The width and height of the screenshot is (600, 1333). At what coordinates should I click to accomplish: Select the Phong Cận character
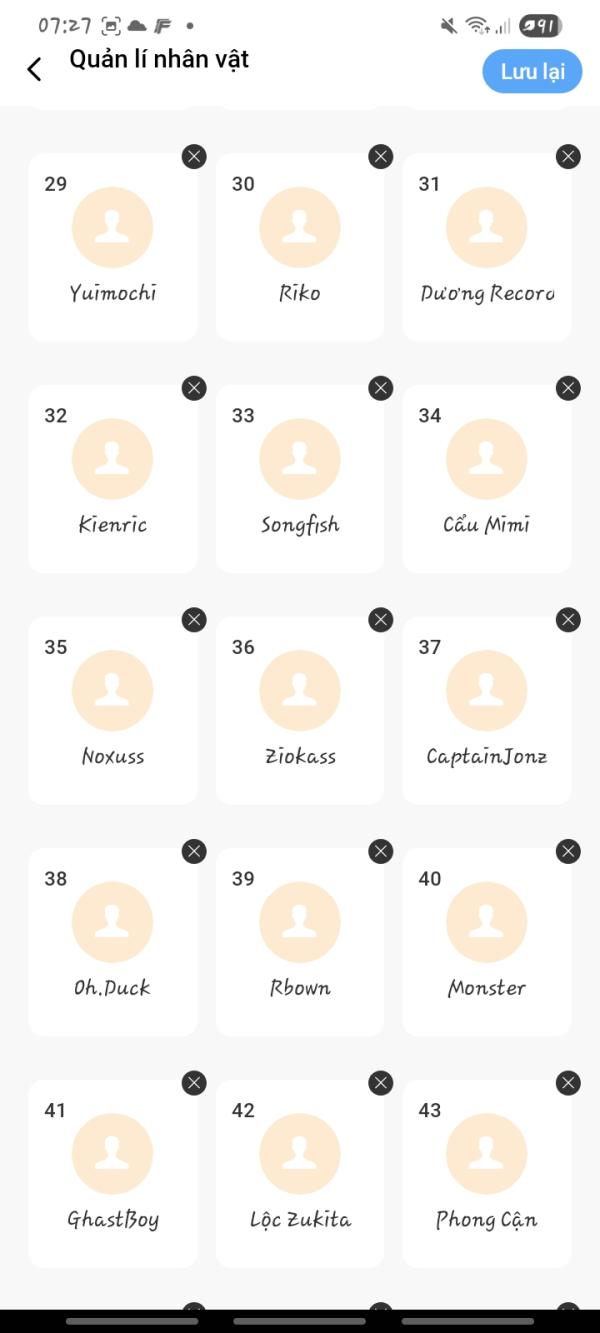coord(486,1173)
